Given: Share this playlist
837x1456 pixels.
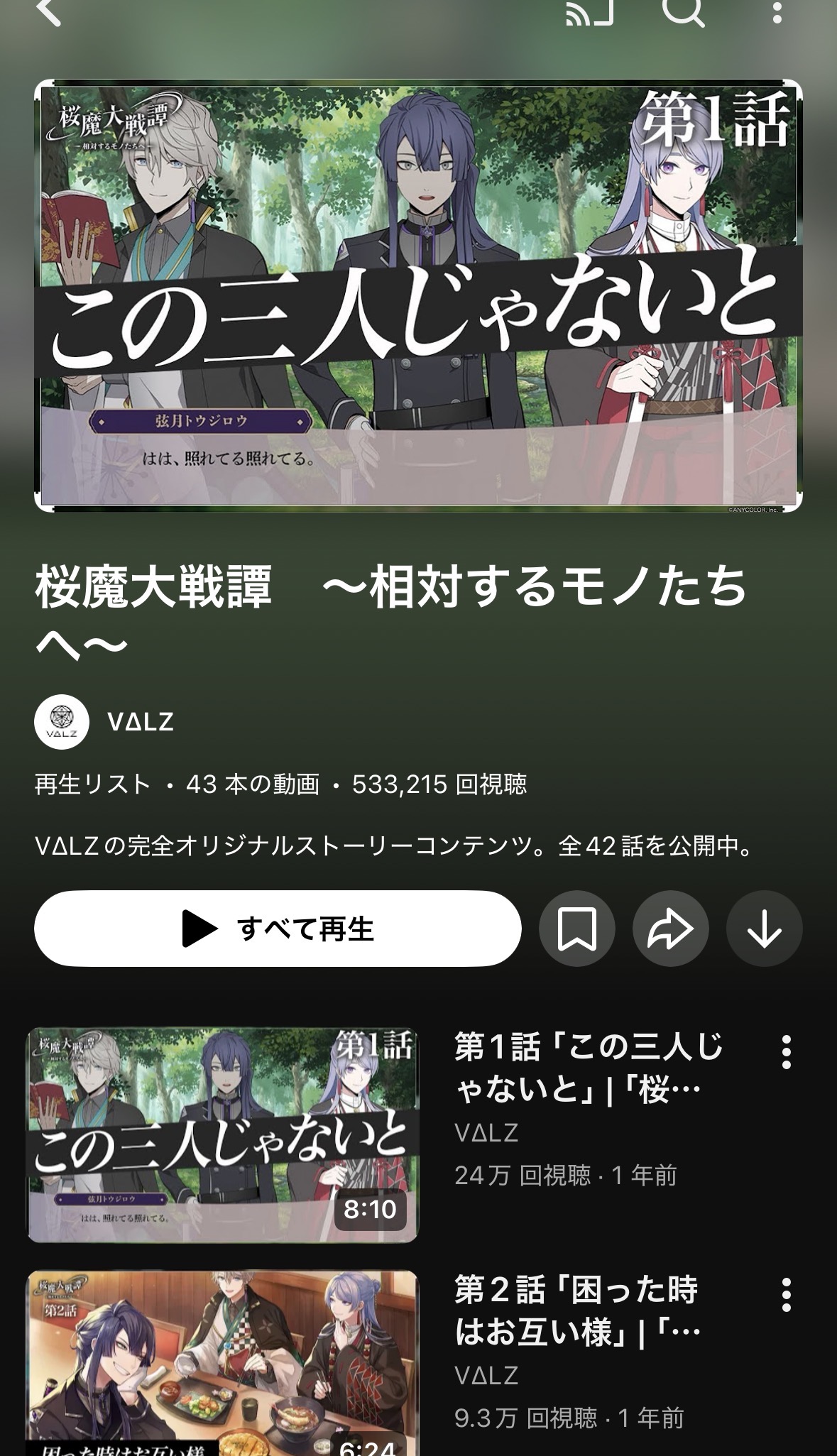Looking at the screenshot, I should [x=670, y=929].
